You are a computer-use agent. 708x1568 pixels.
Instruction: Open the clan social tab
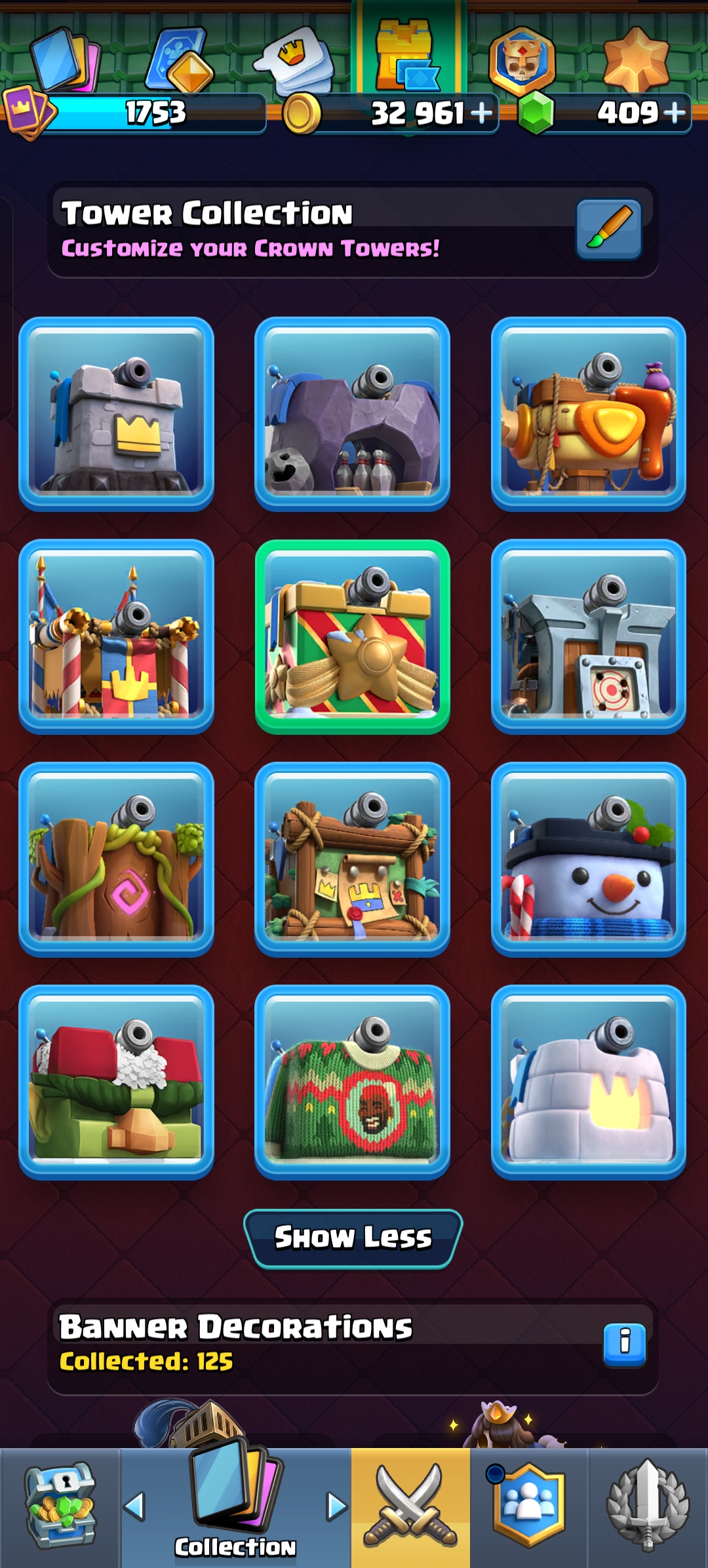528,1507
